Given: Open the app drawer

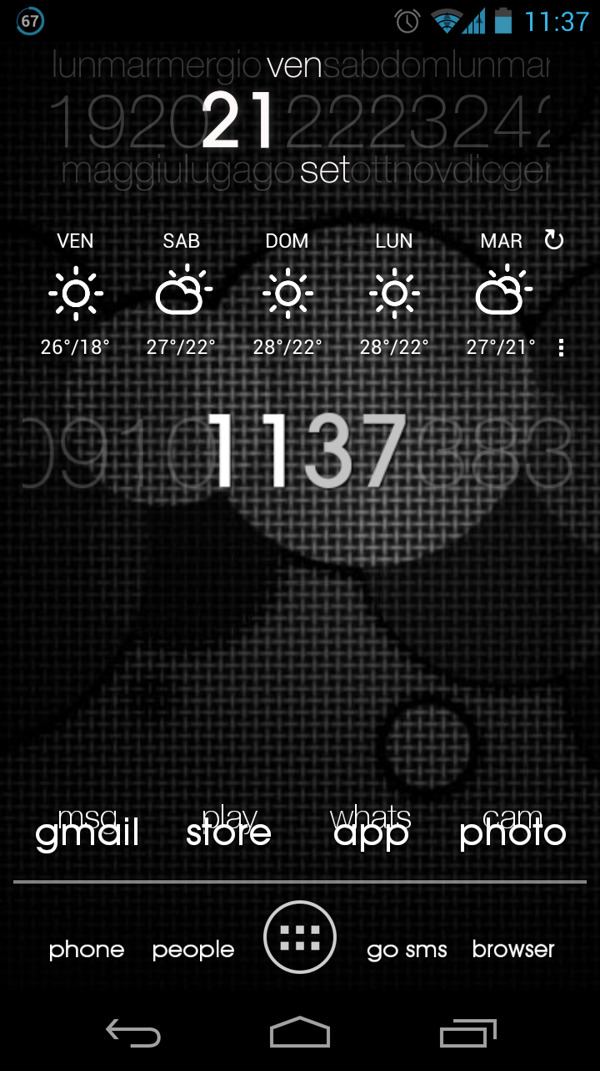Looking at the screenshot, I should pos(300,937).
